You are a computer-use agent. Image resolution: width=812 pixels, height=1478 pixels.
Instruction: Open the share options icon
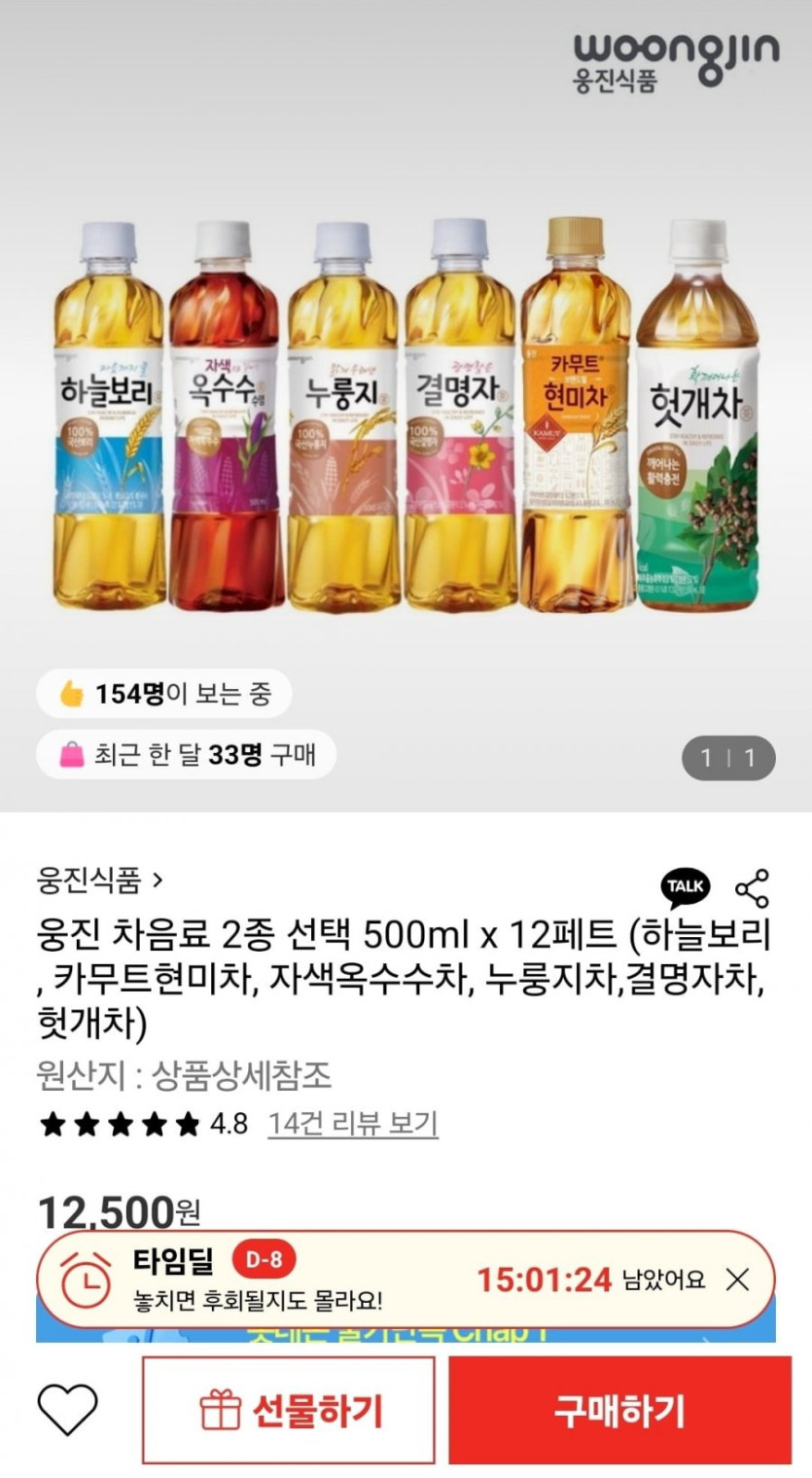[752, 887]
